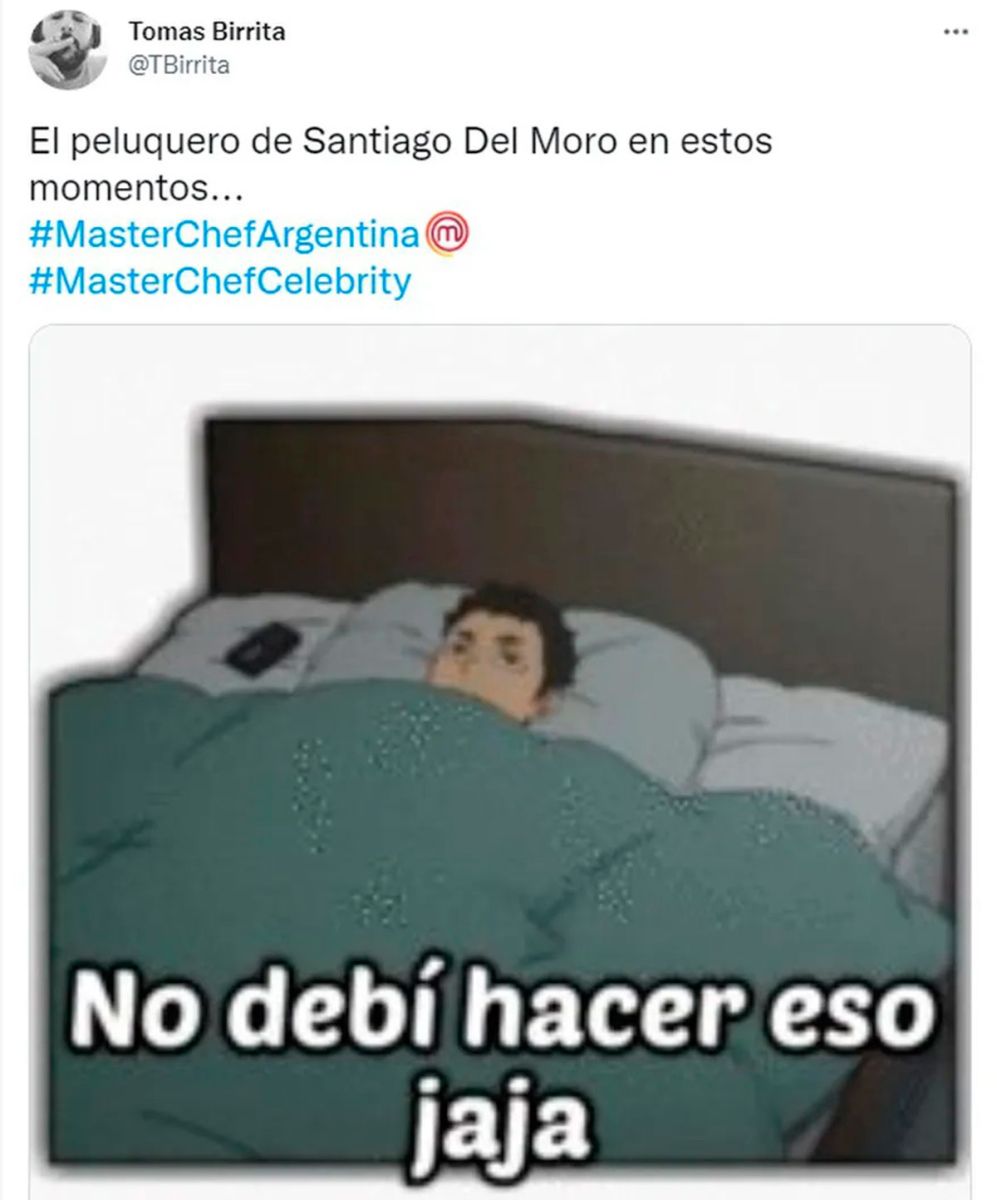This screenshot has height=1200, width=997.
Task: Open the #MasterChefArgentina hashtag
Action: click(224, 235)
